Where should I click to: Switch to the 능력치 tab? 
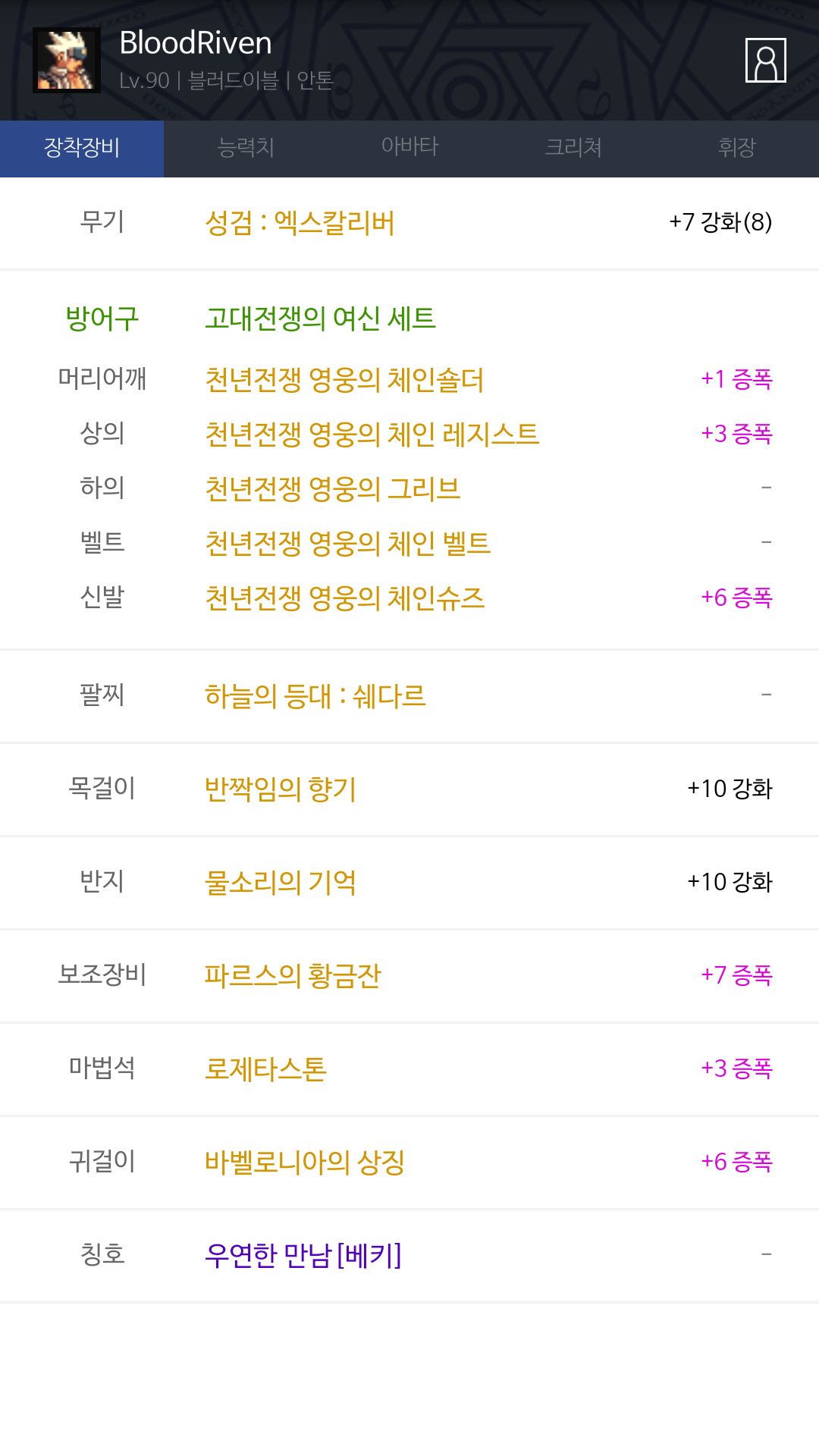tap(246, 148)
